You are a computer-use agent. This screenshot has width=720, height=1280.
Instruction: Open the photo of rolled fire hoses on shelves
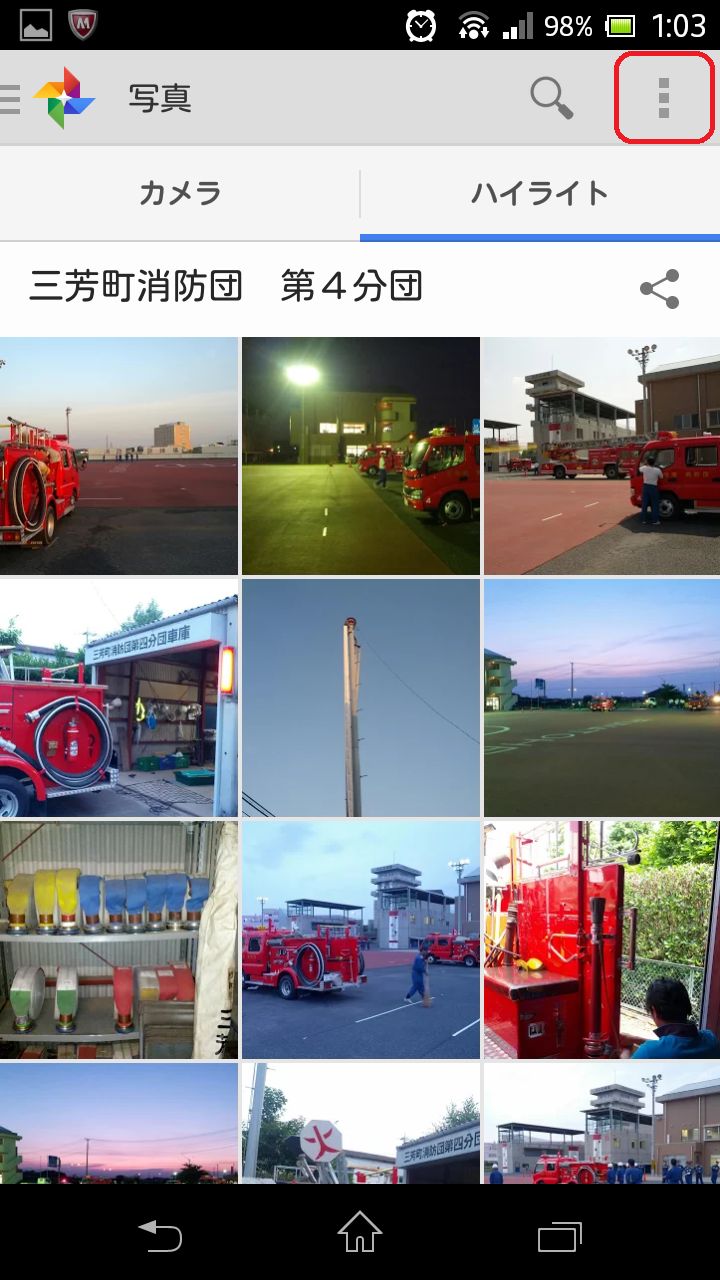118,939
